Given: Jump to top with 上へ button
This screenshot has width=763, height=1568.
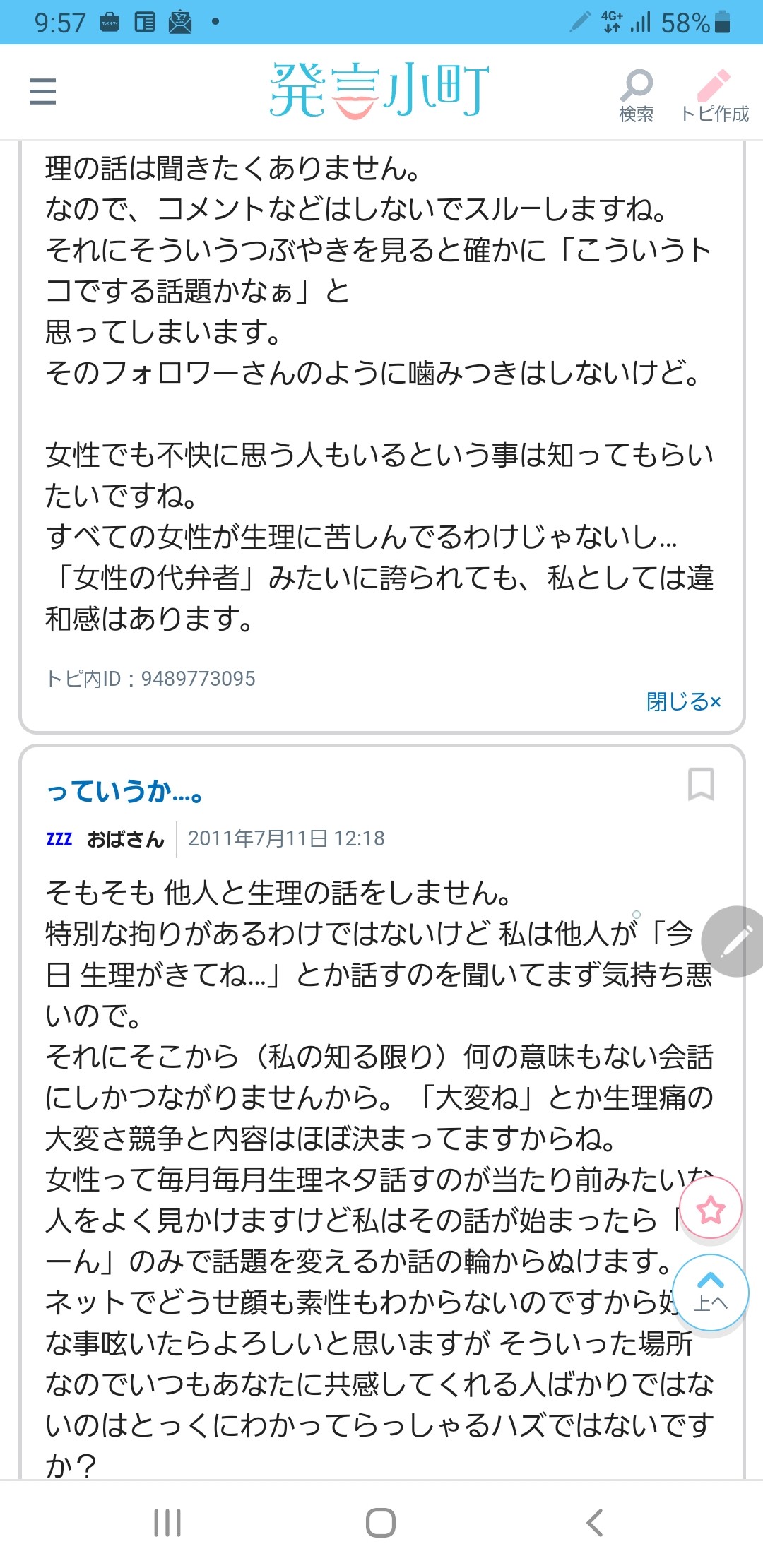Looking at the screenshot, I should pos(710,1293).
